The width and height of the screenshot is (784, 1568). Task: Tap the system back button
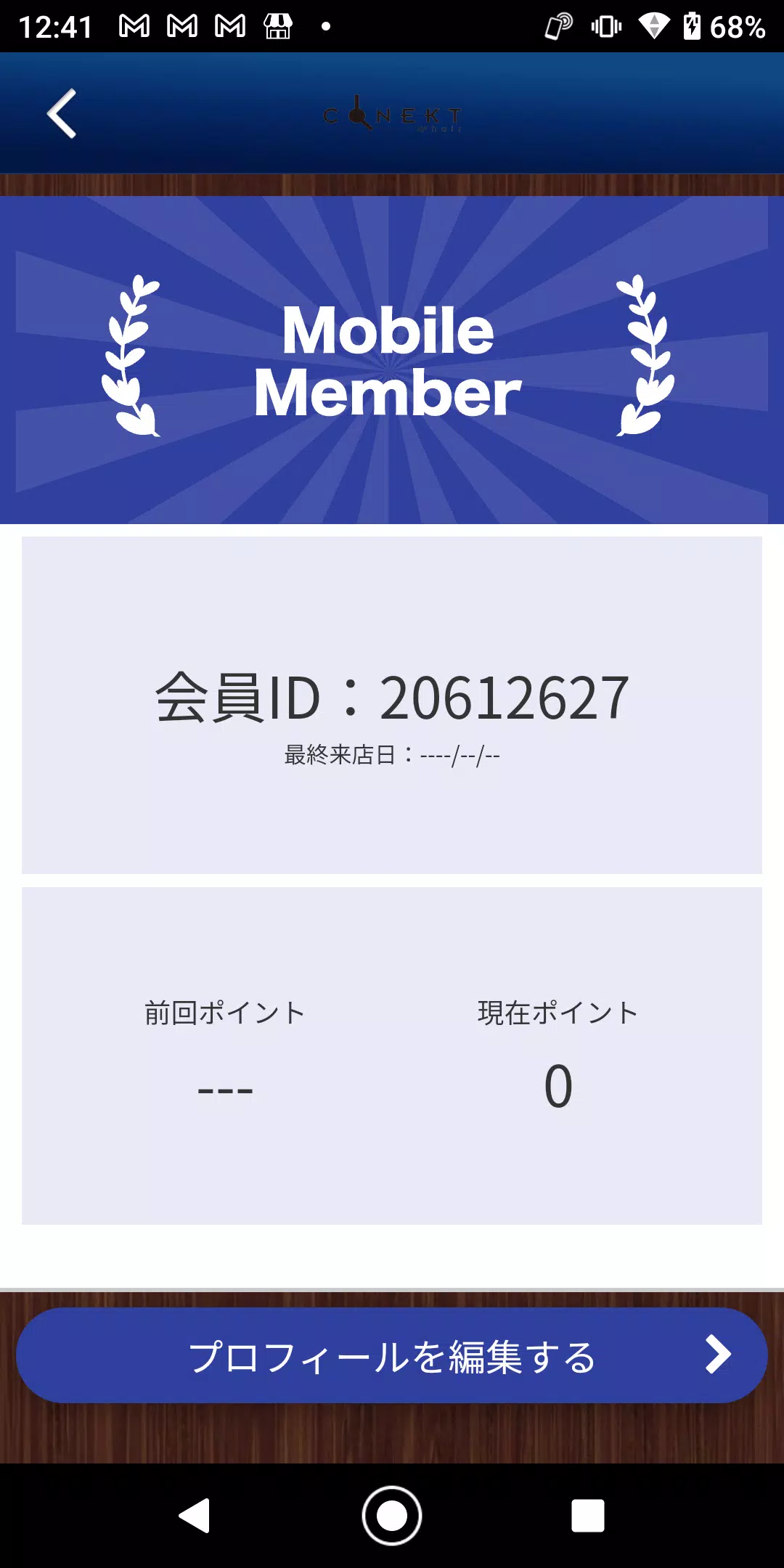tap(195, 1516)
